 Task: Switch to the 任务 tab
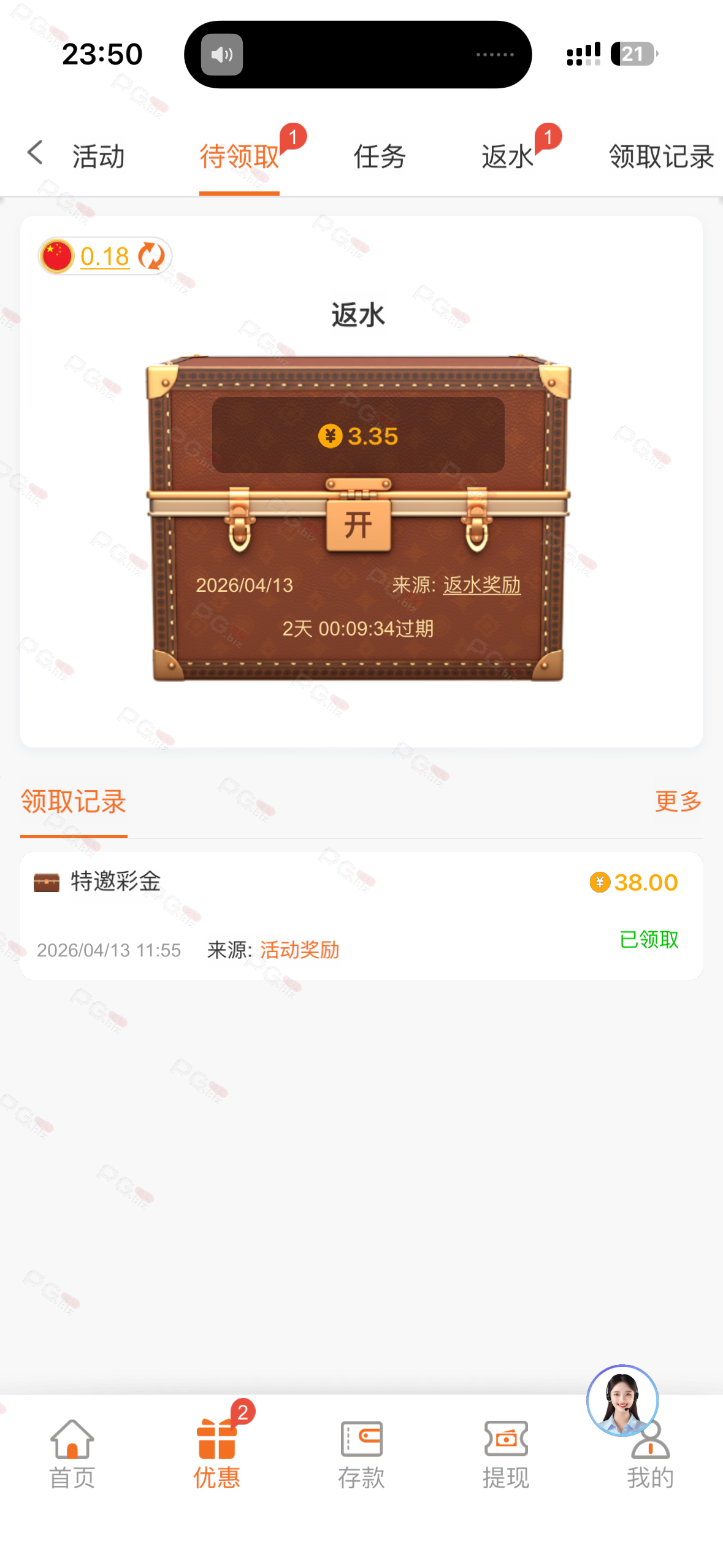click(x=380, y=156)
